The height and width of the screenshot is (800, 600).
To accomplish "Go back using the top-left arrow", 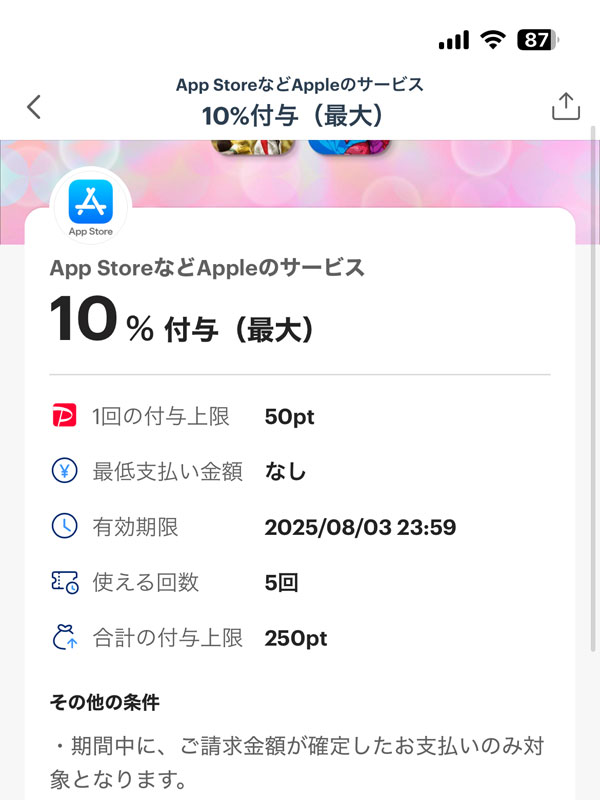I will tap(34, 107).
